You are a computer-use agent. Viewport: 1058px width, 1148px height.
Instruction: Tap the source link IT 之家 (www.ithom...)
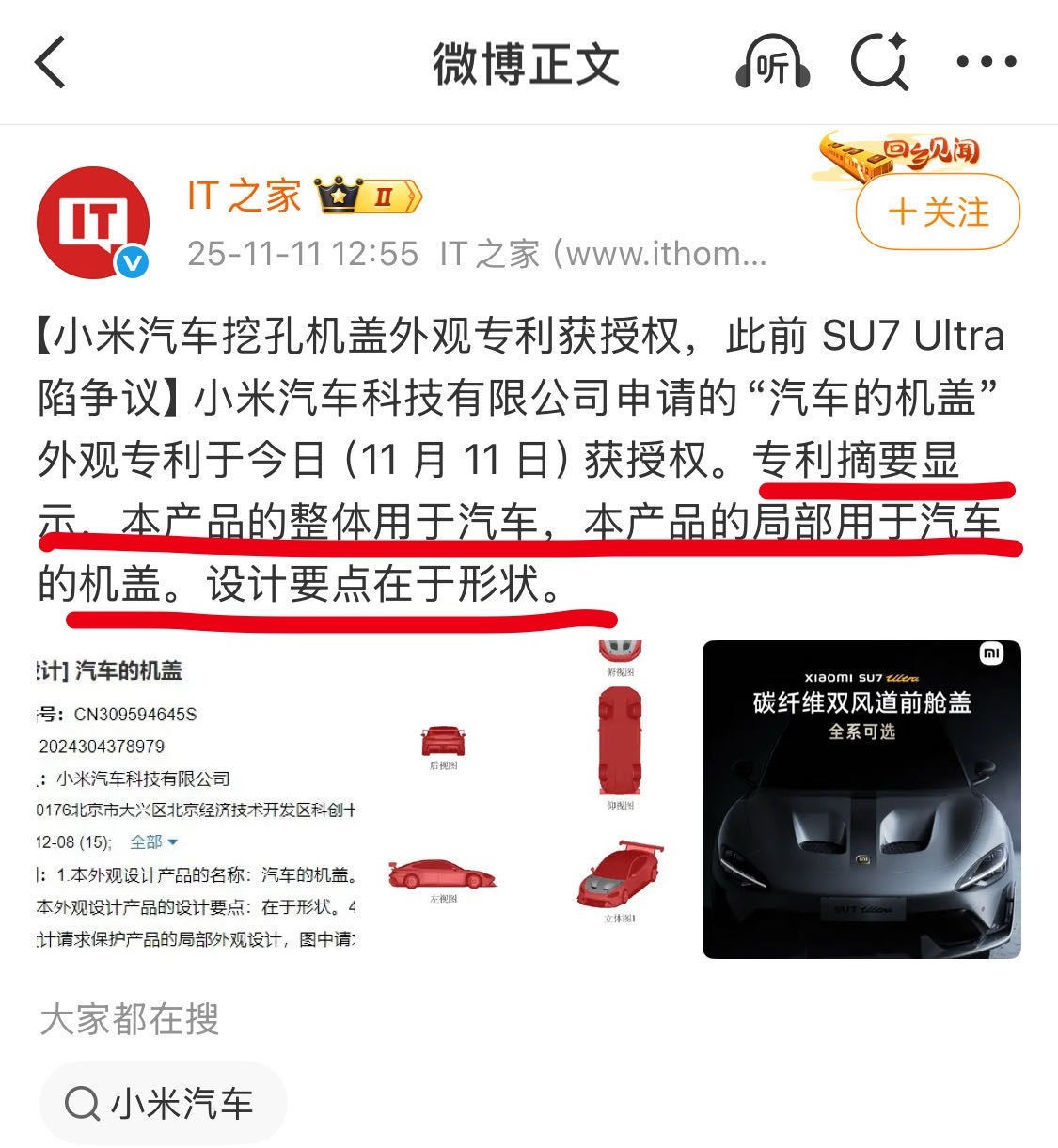(x=602, y=254)
